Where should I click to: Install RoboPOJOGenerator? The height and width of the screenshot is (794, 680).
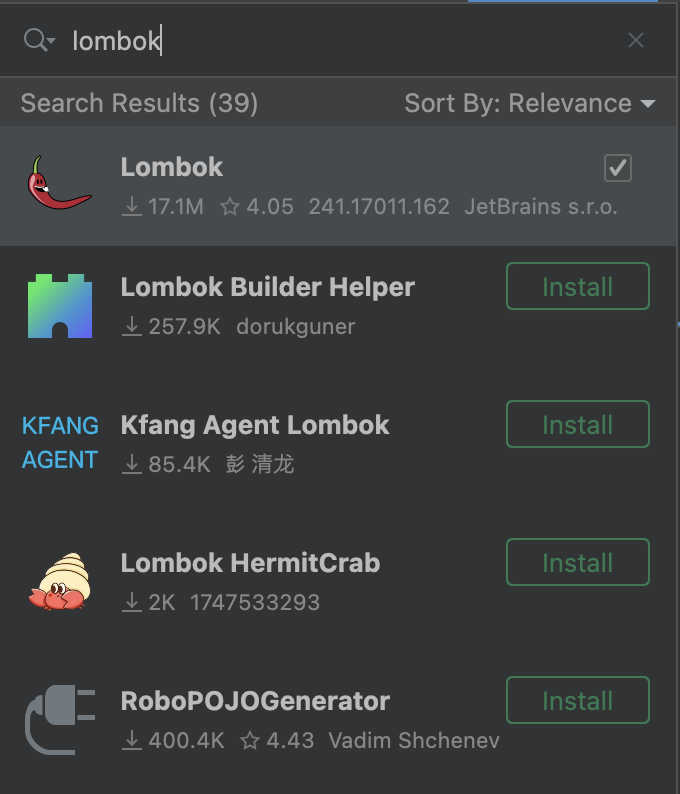(x=577, y=701)
